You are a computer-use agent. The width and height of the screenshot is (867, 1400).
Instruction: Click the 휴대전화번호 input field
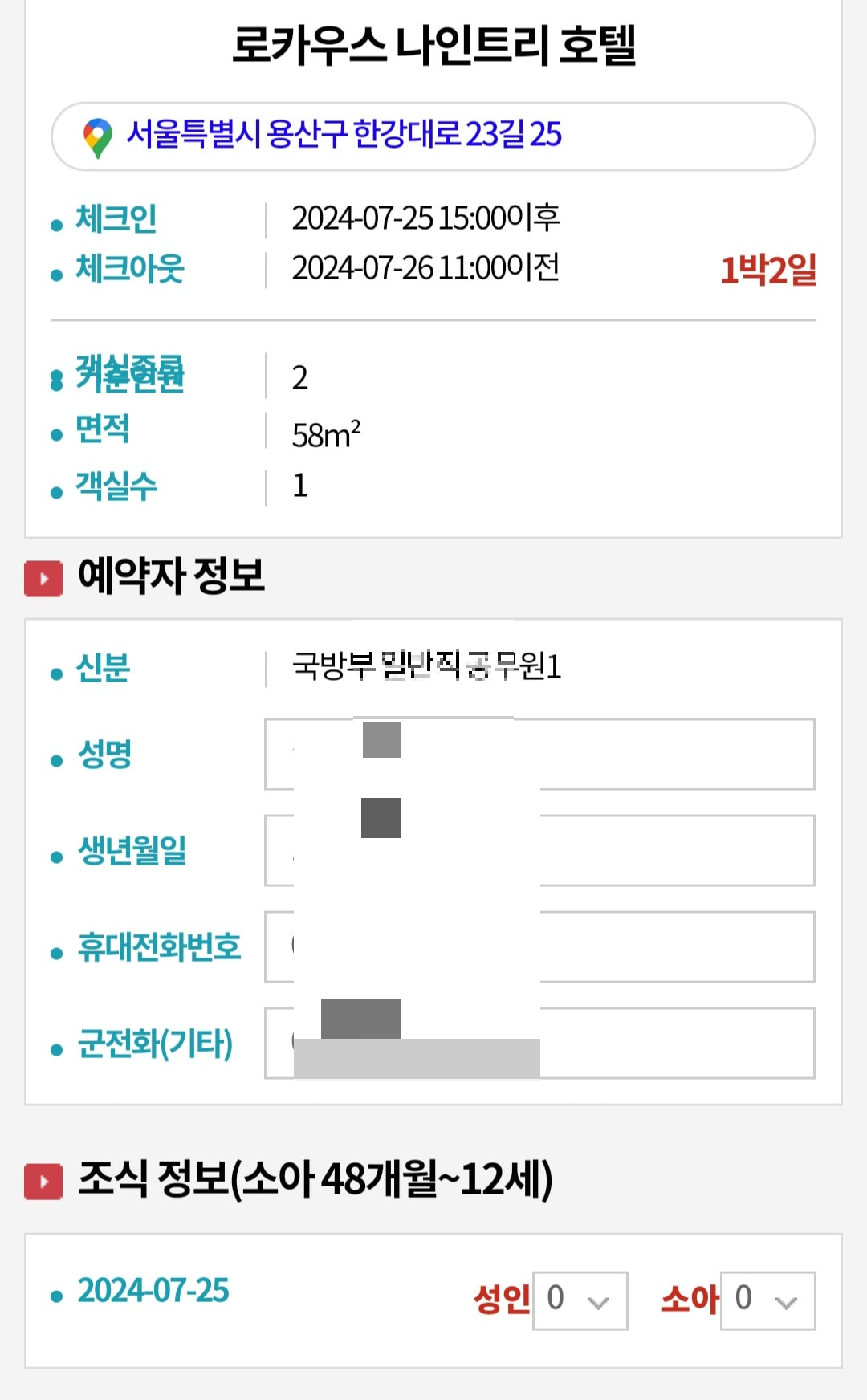point(539,947)
